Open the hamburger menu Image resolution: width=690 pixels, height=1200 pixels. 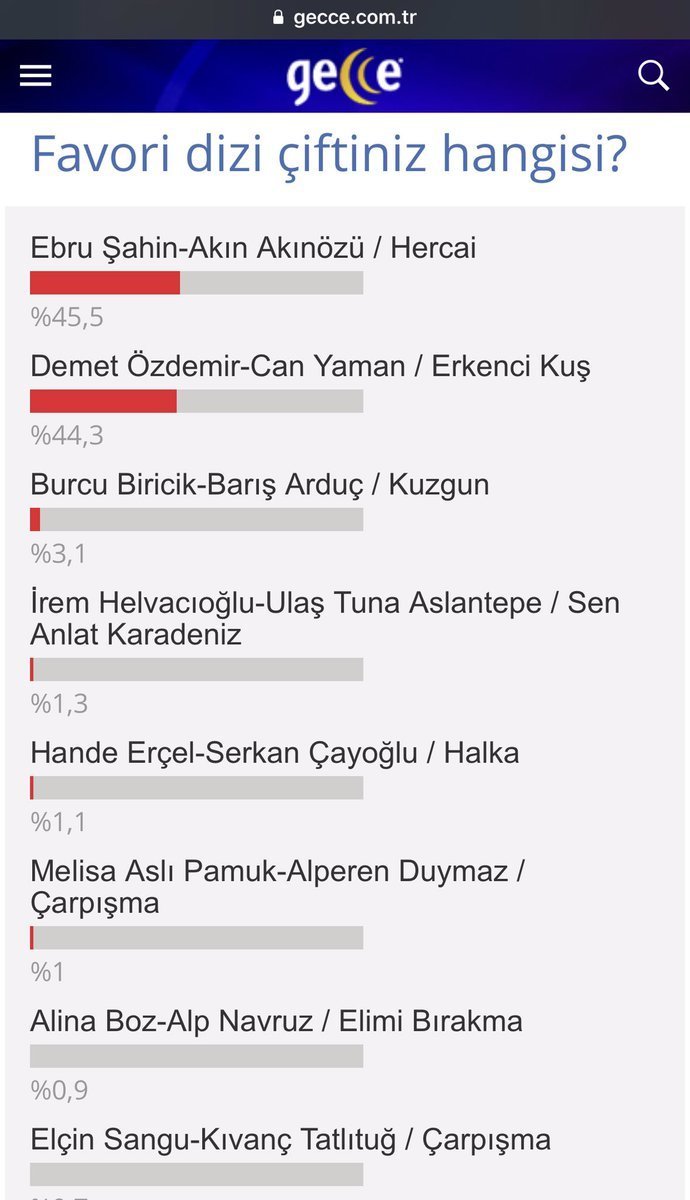click(35, 76)
